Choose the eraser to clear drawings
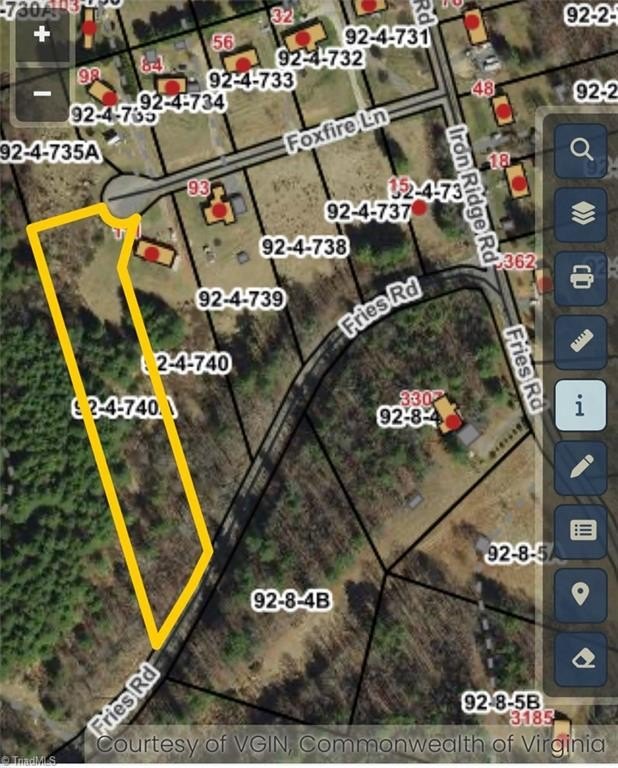The image size is (618, 768). tap(581, 658)
